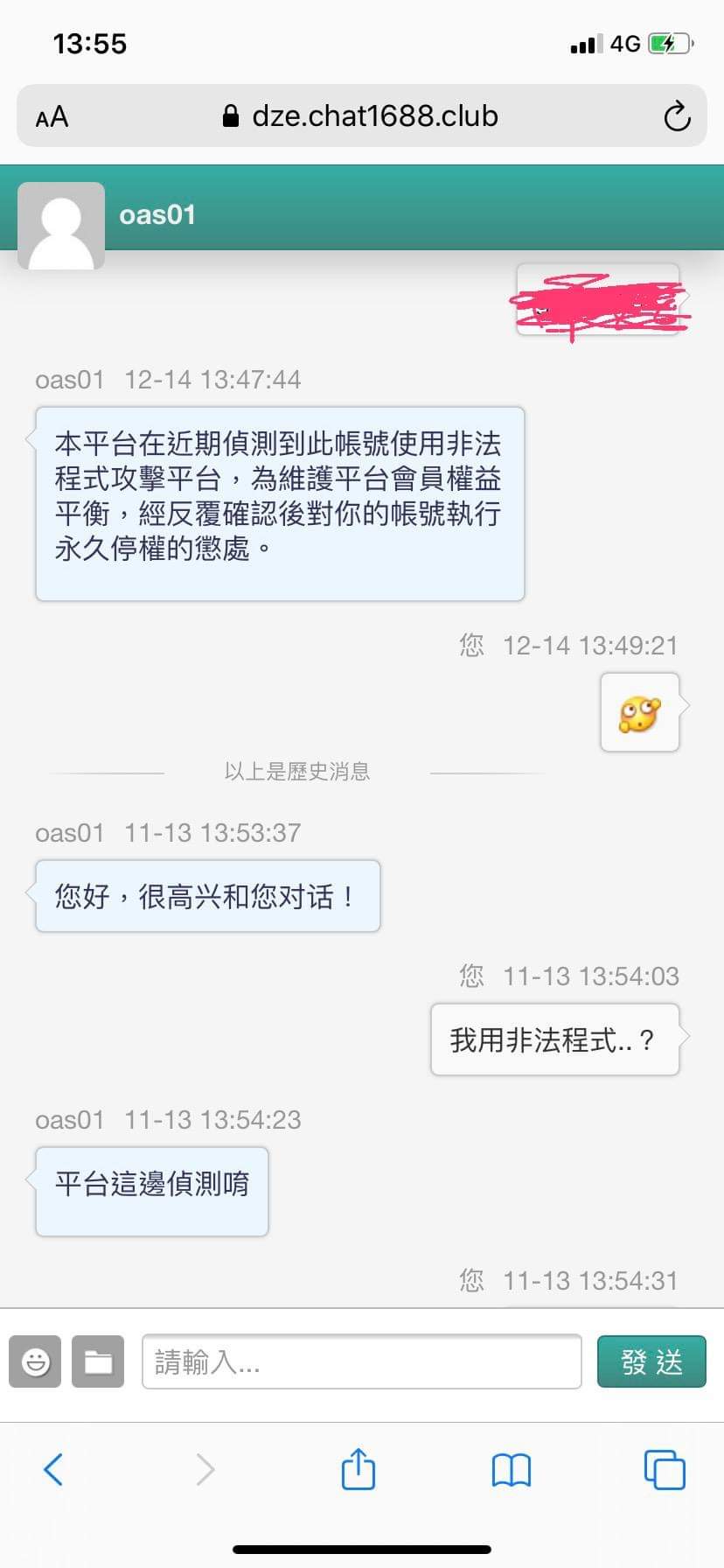
Task: Open the emoji picker in chat
Action: pyautogui.click(x=35, y=1361)
